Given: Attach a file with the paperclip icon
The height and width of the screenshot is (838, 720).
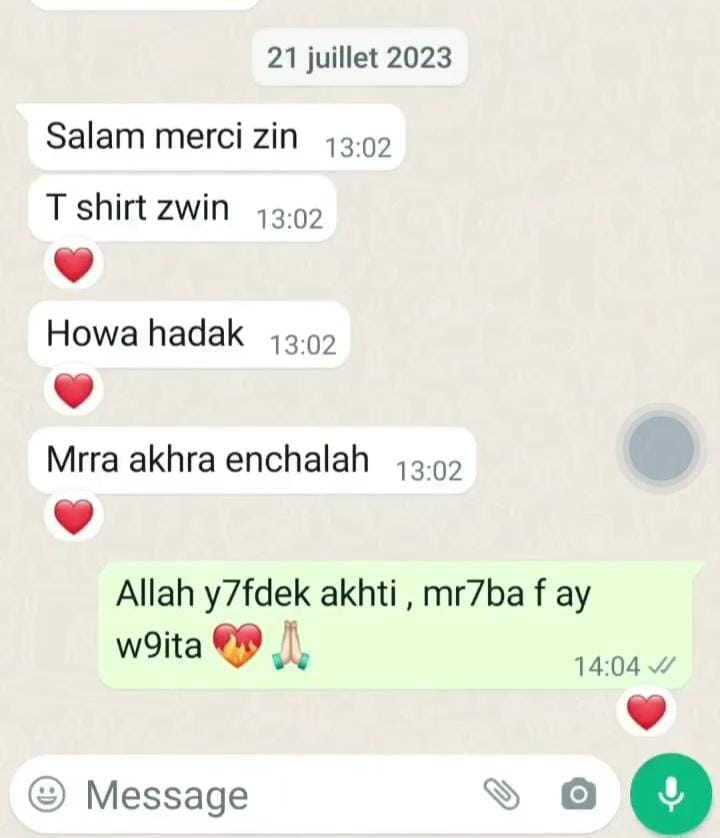Looking at the screenshot, I should (502, 794).
